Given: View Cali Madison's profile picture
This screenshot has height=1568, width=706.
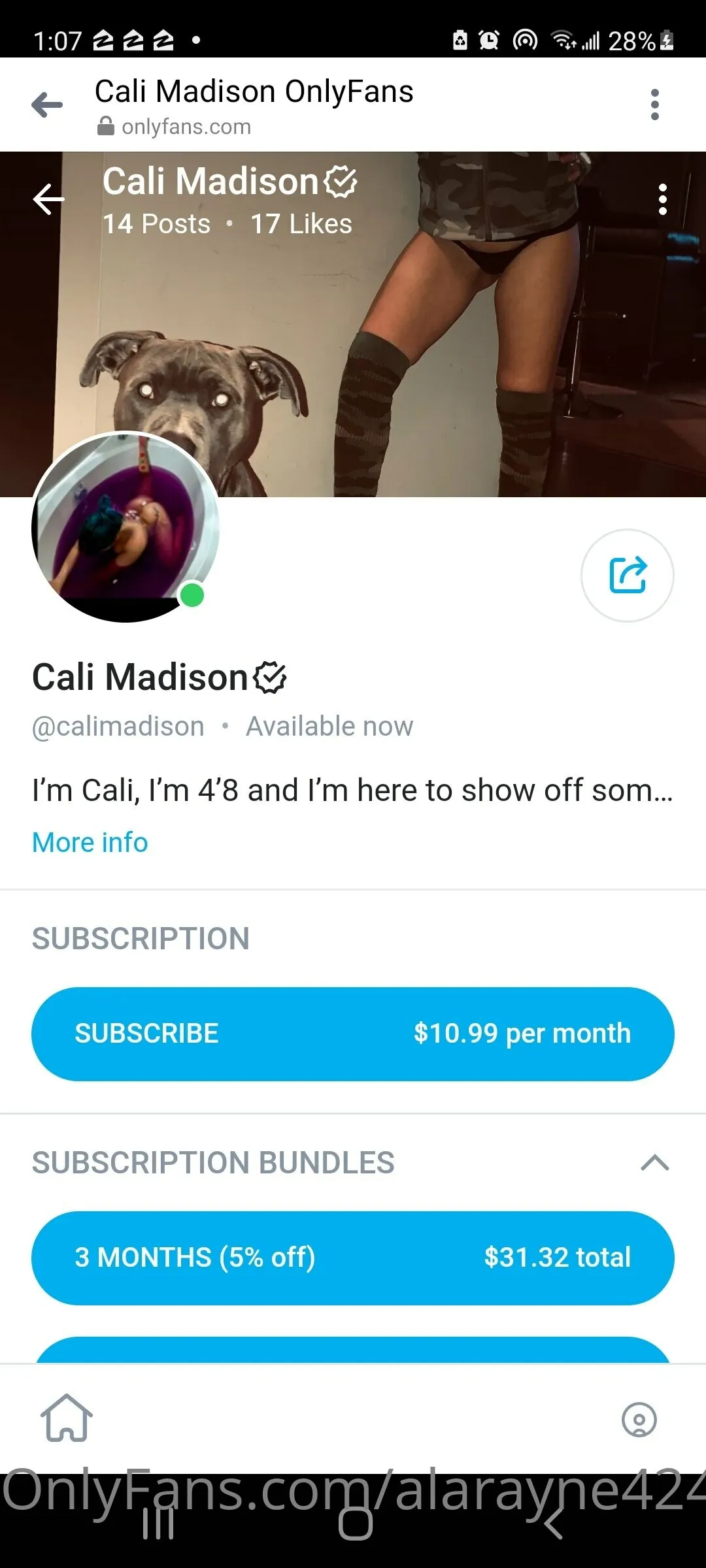Looking at the screenshot, I should click(x=126, y=527).
